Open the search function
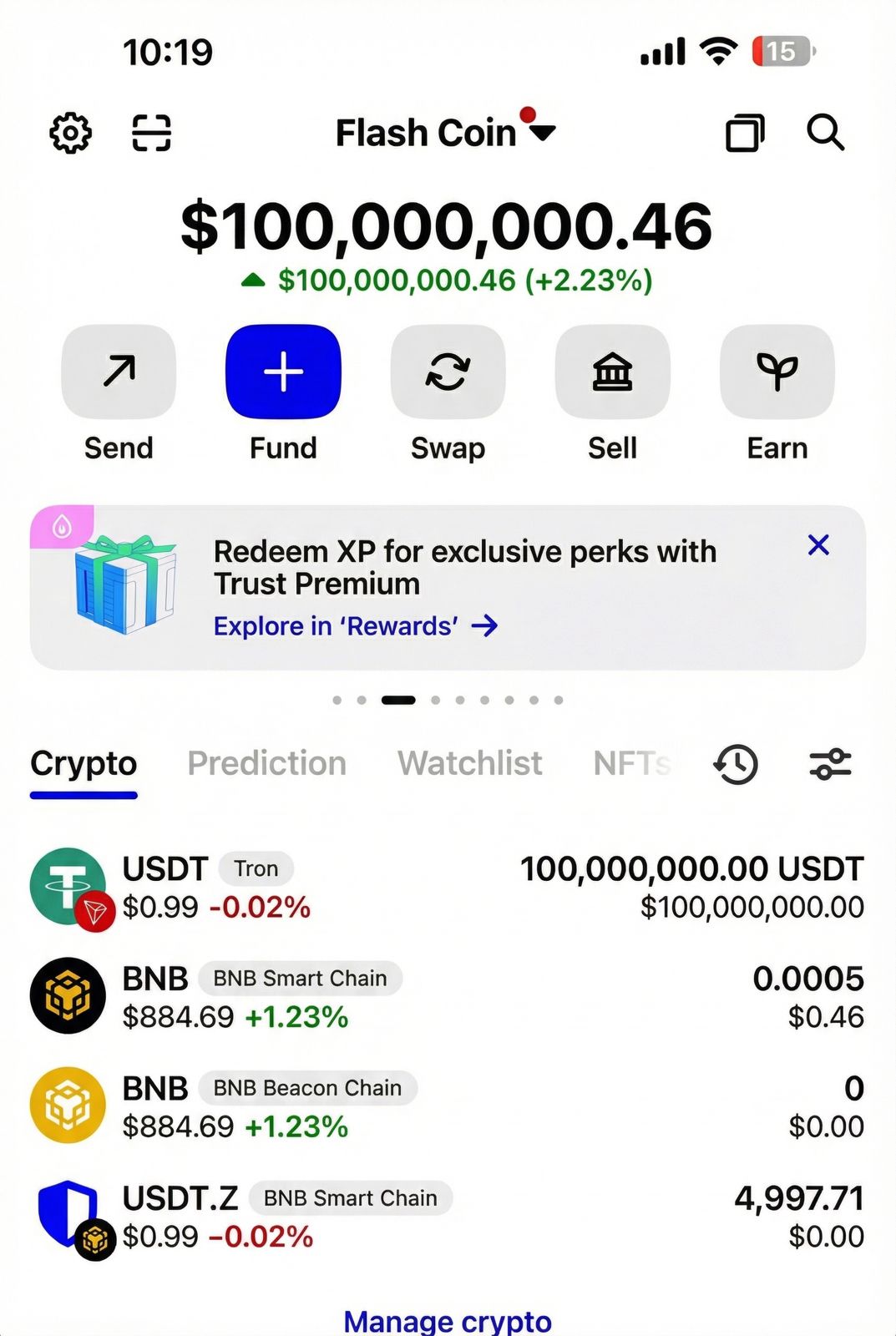Image resolution: width=896 pixels, height=1336 pixels. (x=825, y=132)
